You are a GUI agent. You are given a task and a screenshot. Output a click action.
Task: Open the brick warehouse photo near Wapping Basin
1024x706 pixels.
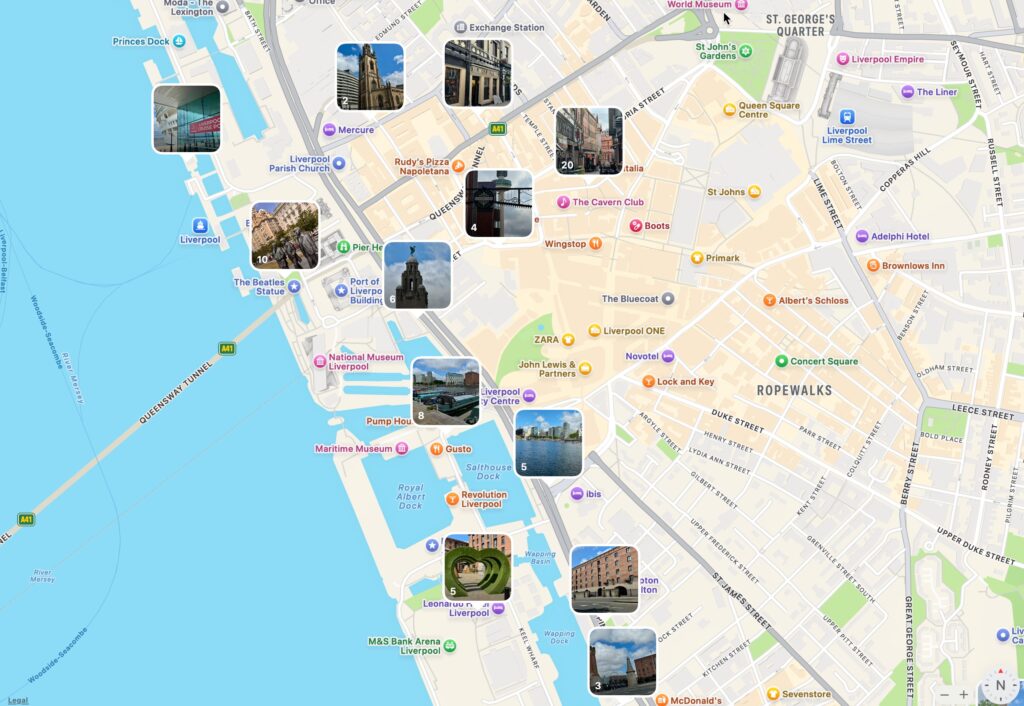[604, 579]
